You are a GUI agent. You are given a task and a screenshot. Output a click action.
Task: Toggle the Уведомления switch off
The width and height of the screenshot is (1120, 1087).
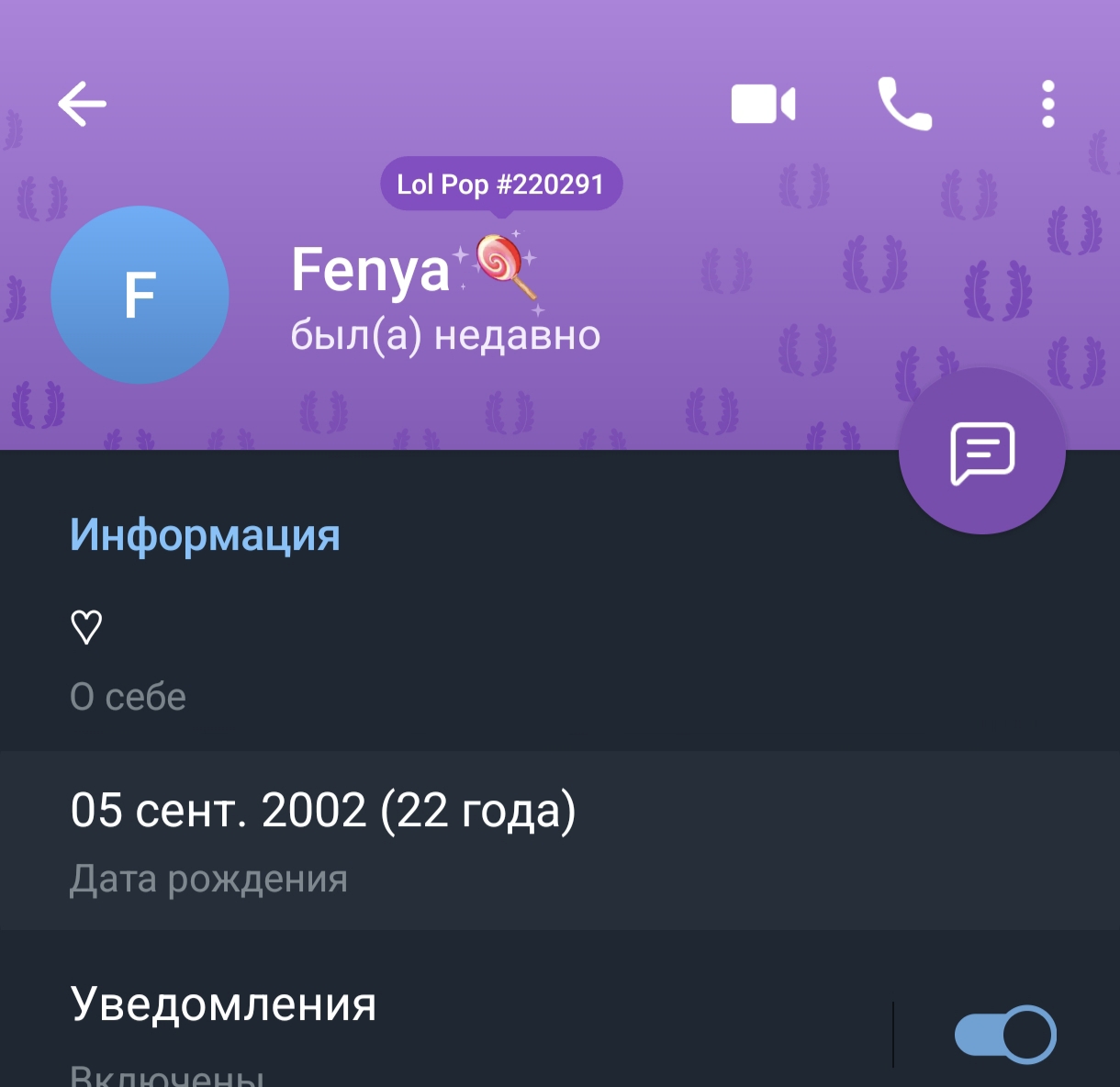pos(1004,1035)
